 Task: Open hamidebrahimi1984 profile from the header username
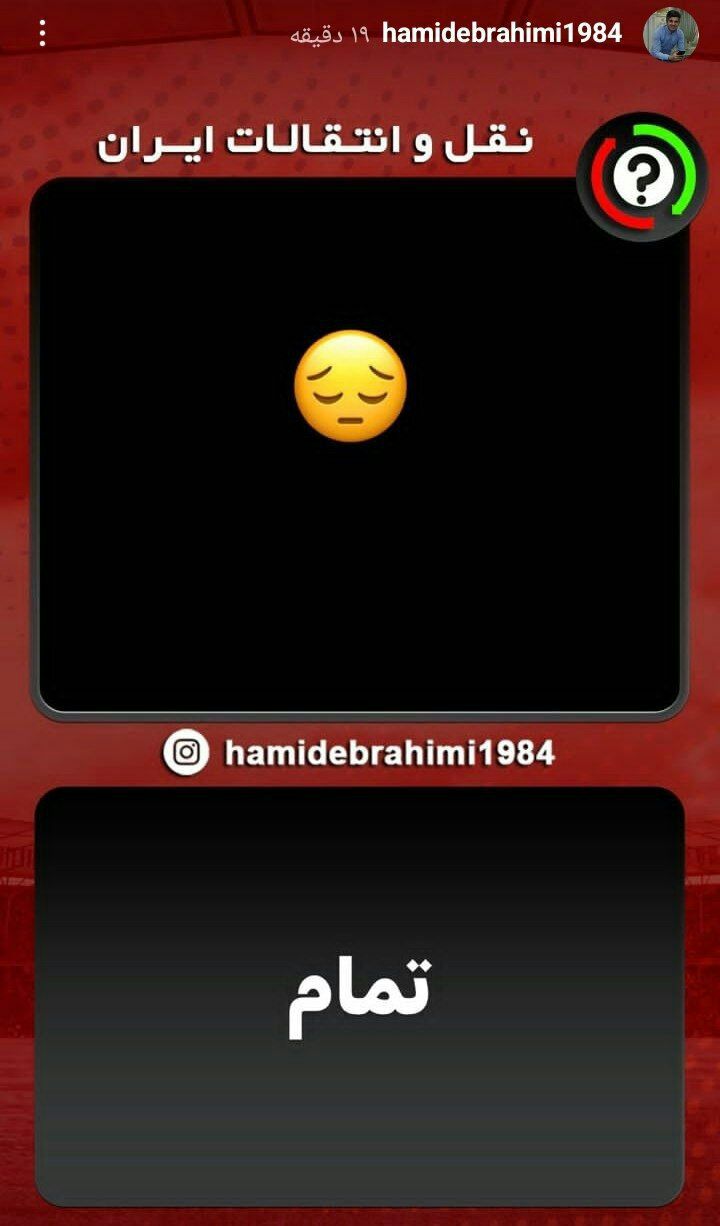tap(502, 34)
